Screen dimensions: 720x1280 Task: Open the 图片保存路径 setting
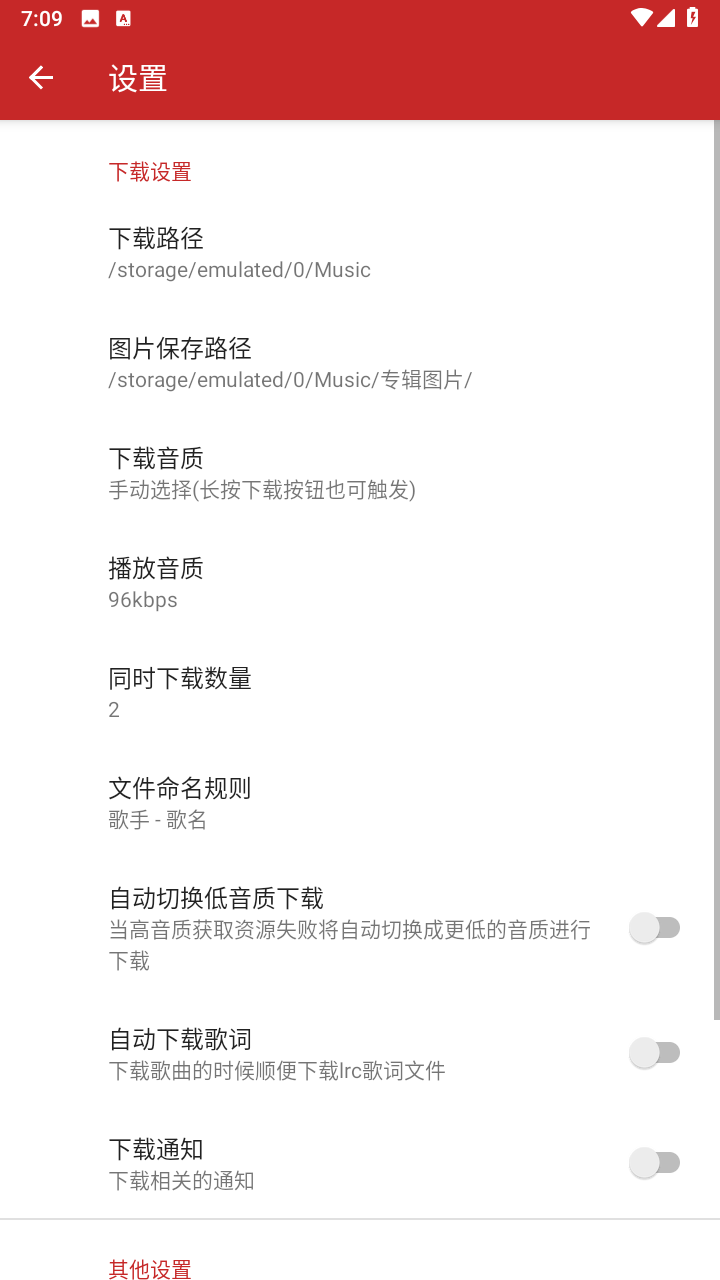[360, 363]
